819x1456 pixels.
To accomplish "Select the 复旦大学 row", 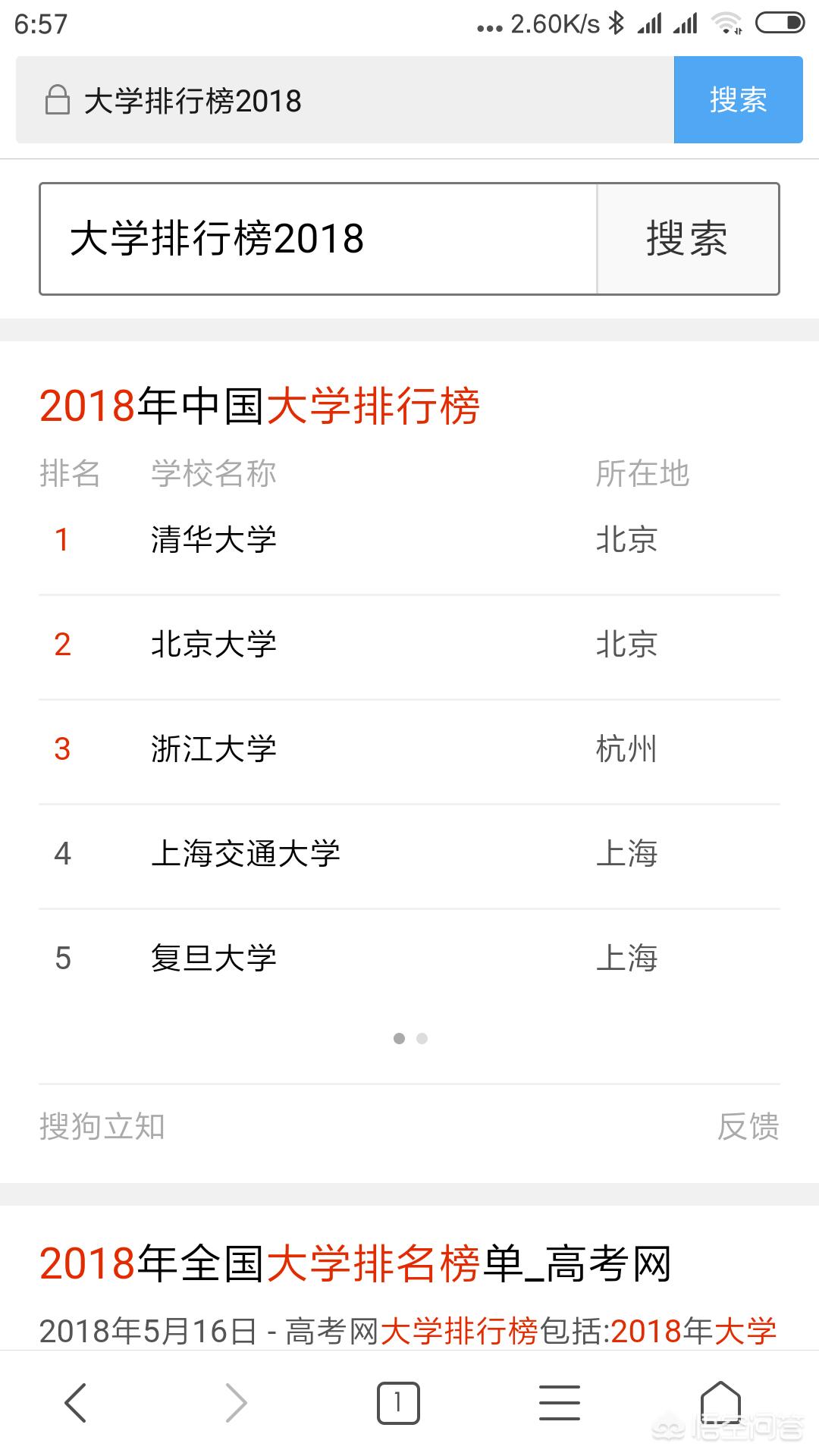I will (409, 959).
